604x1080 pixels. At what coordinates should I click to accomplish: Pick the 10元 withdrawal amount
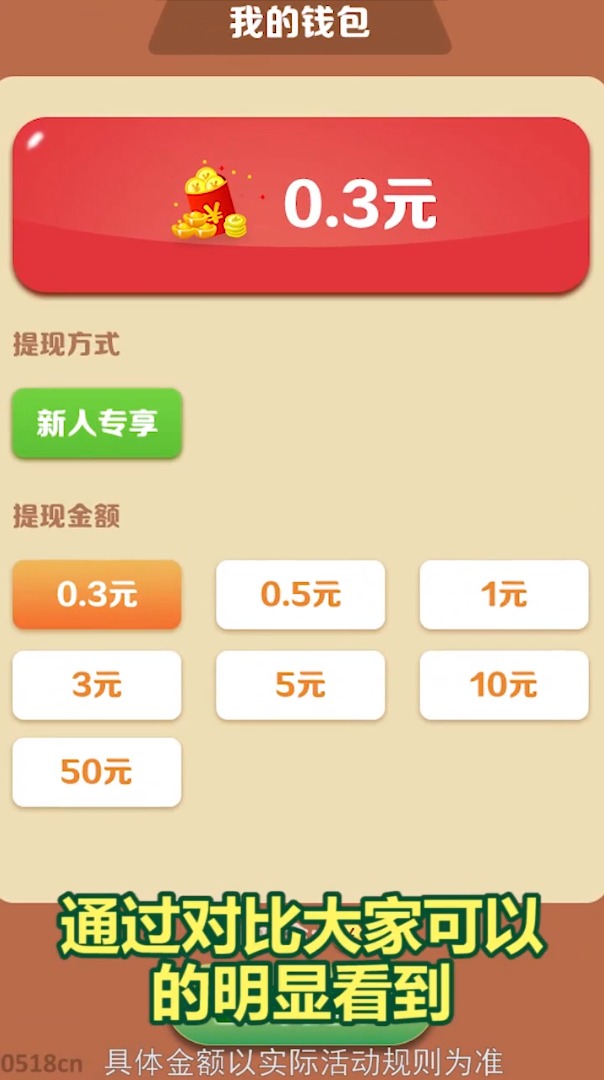coord(504,685)
